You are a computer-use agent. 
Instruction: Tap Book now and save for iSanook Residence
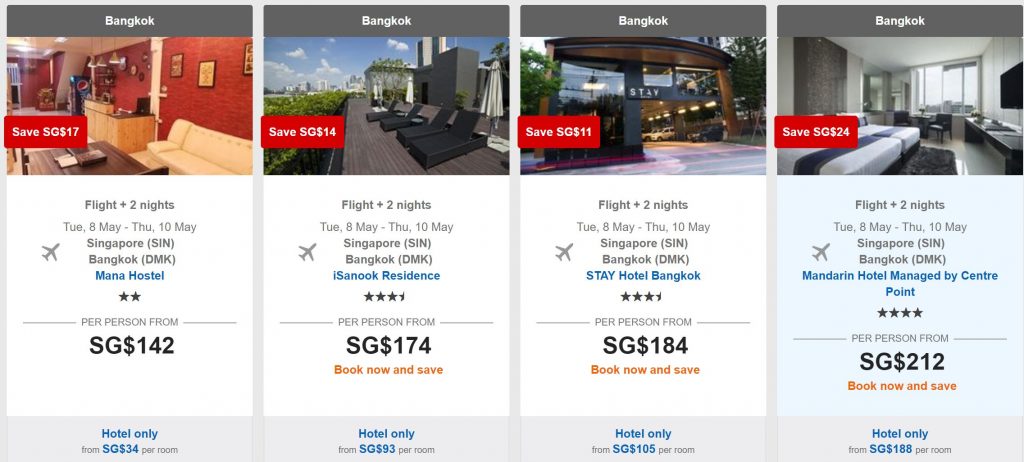pos(388,370)
